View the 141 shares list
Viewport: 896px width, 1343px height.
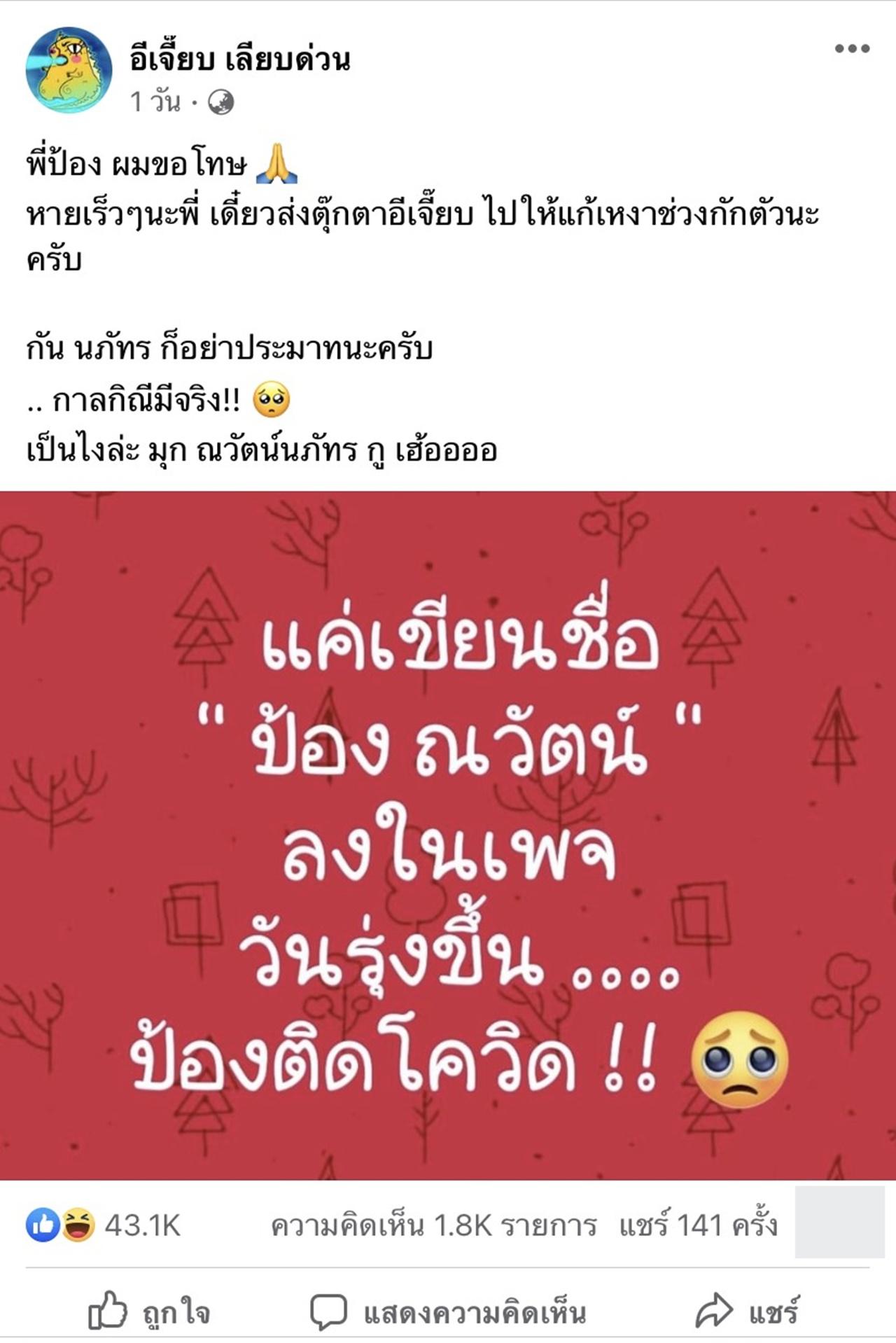697,1225
